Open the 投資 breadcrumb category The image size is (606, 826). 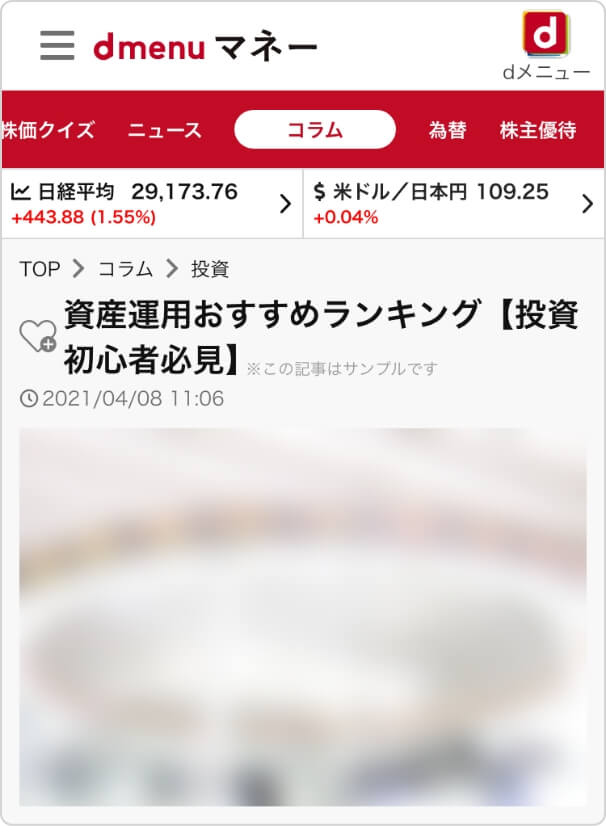click(x=210, y=269)
